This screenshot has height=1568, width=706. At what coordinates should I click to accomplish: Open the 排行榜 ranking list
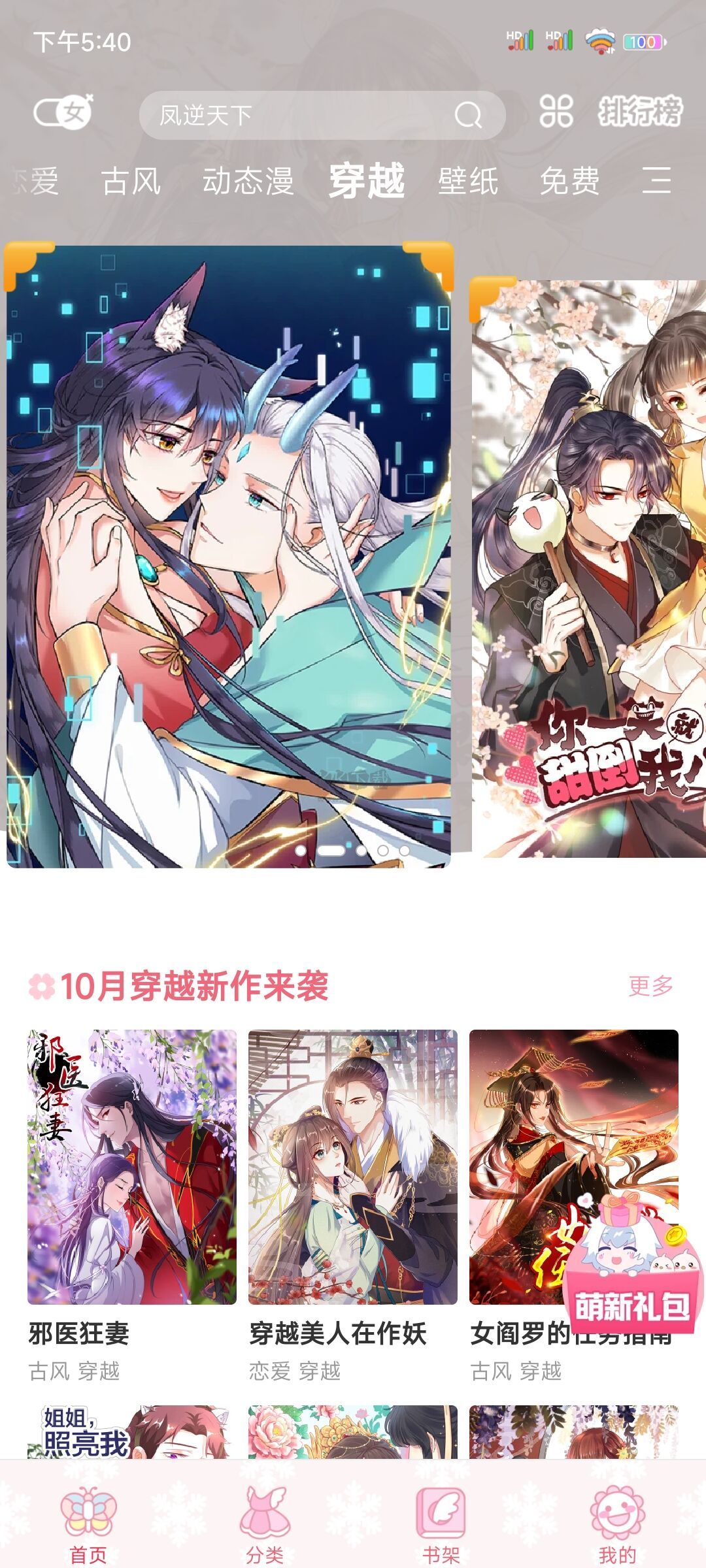coord(640,111)
